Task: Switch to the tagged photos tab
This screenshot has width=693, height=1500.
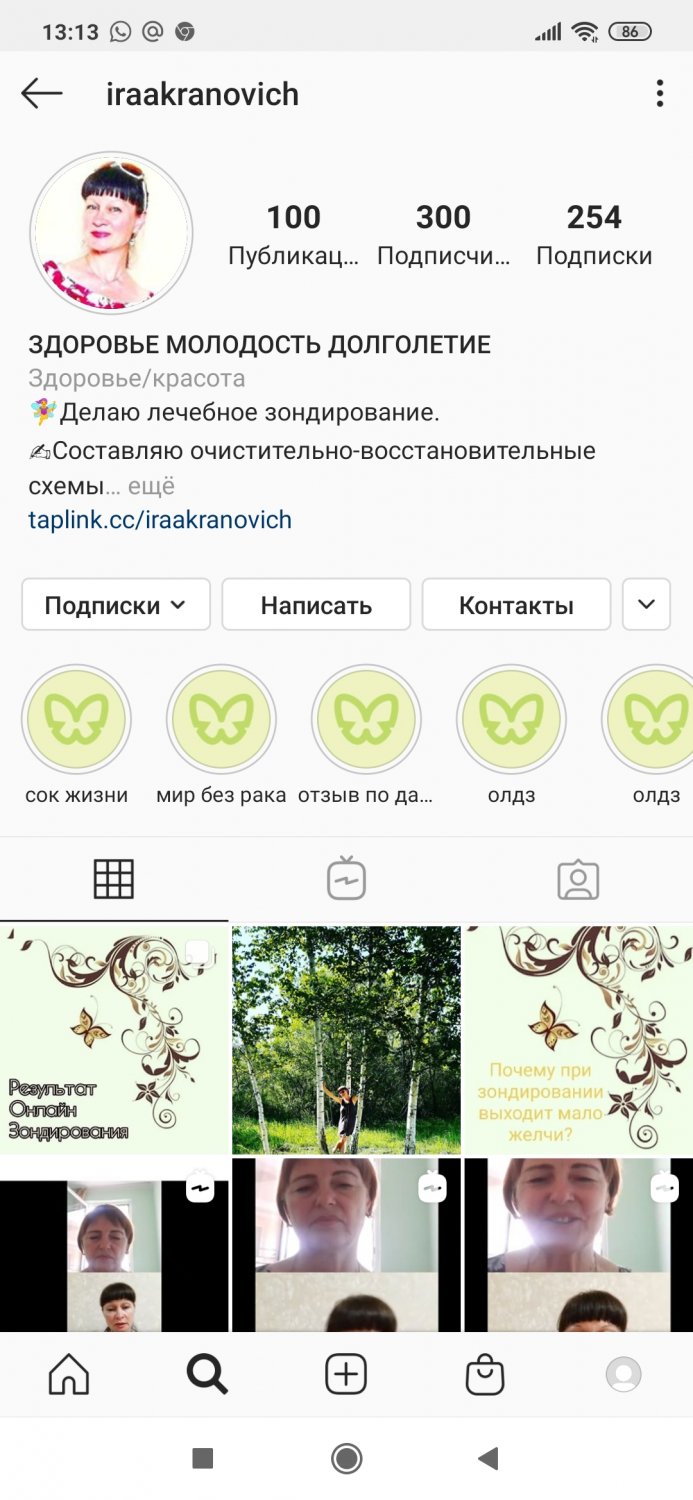Action: click(x=578, y=879)
